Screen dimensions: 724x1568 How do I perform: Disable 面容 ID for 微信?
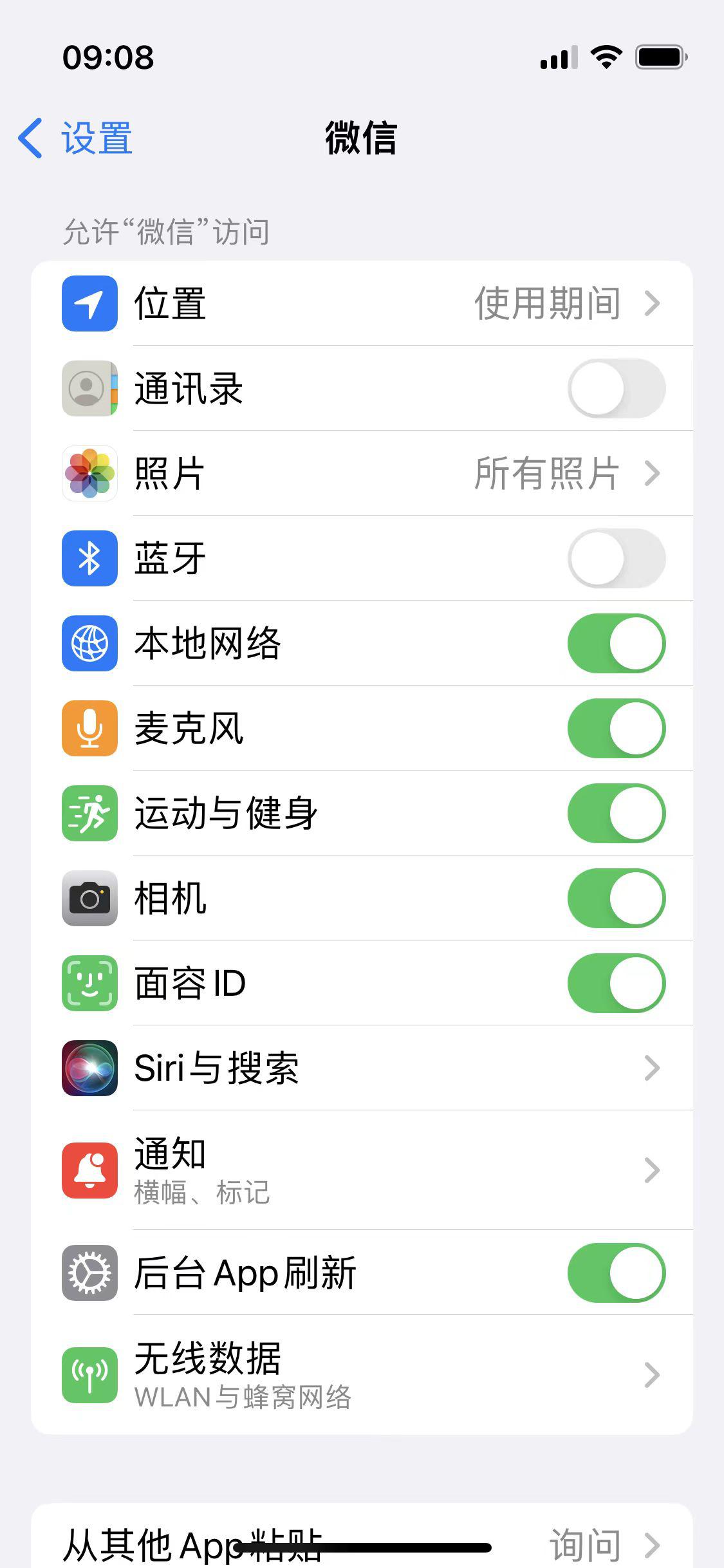[x=616, y=983]
